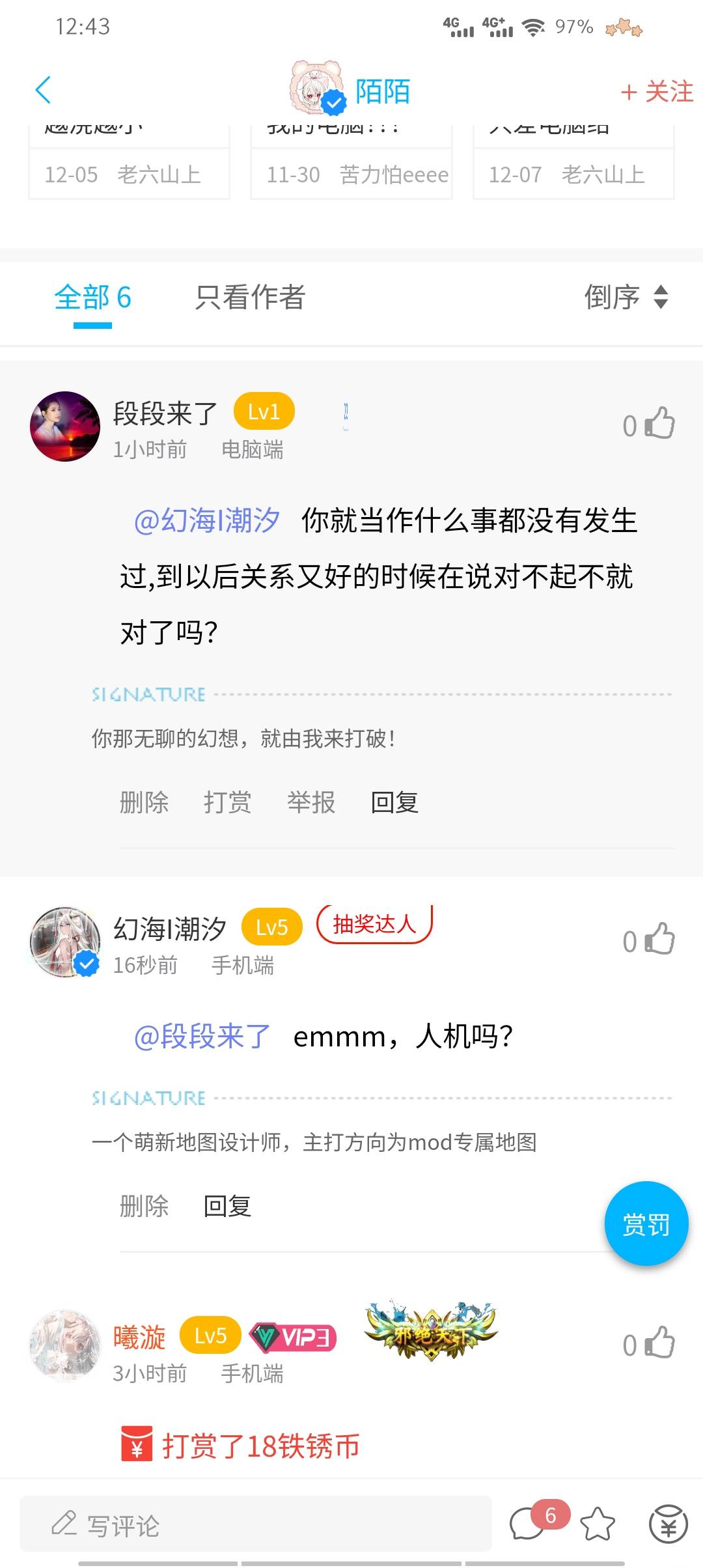This screenshot has width=703, height=1568.
Task: Delete the comment by 段段来了
Action: 144,802
